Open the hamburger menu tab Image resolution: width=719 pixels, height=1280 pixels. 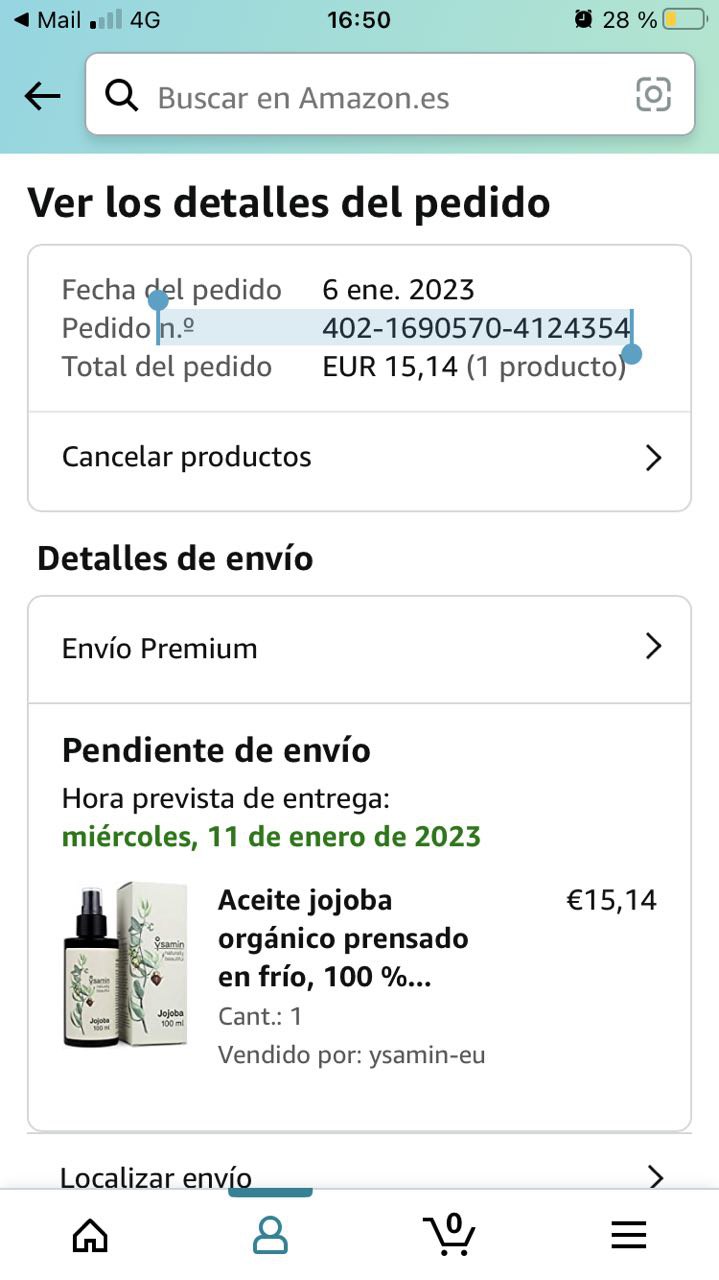tap(628, 1236)
